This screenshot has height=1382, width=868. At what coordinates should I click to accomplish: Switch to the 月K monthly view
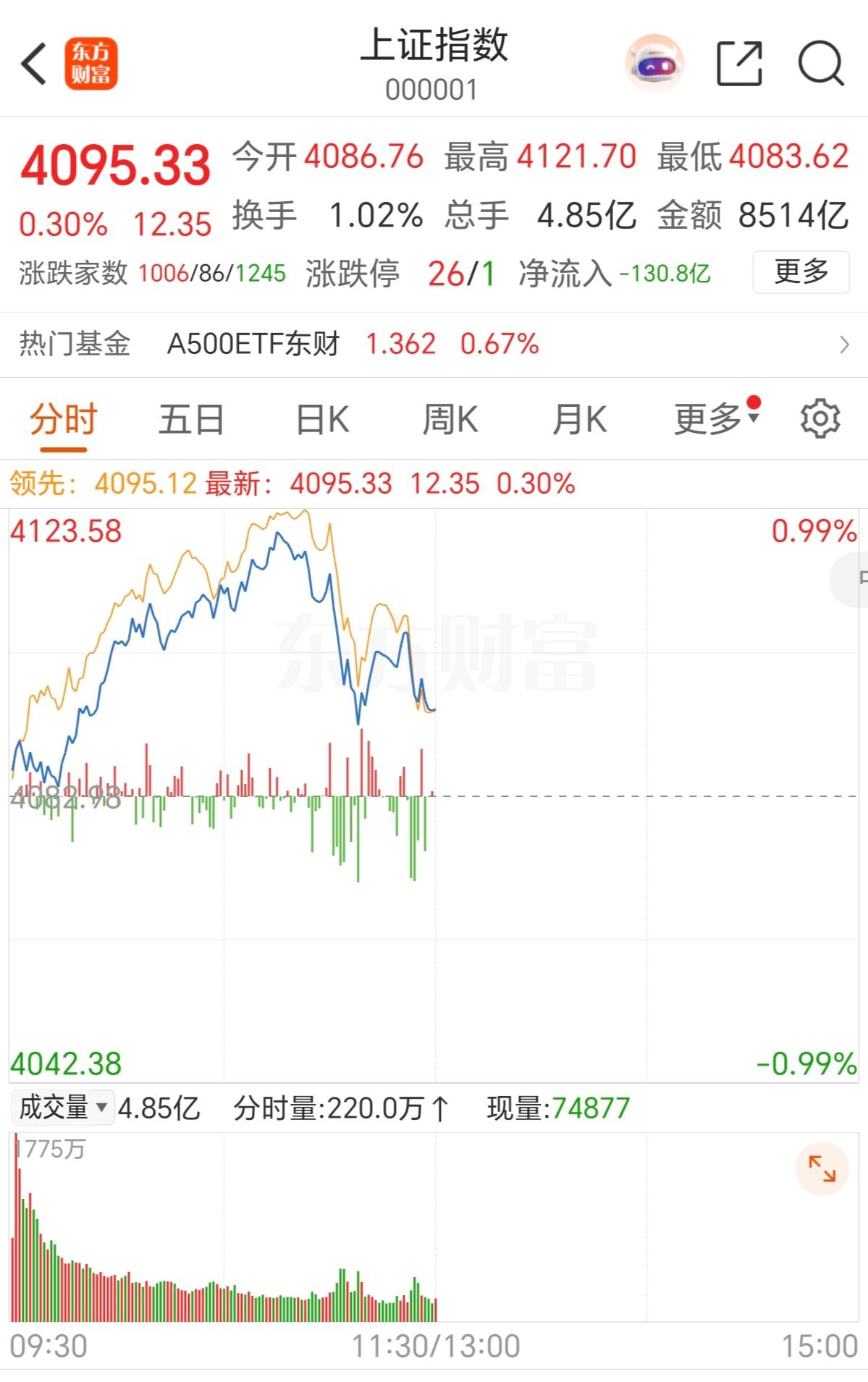(579, 418)
